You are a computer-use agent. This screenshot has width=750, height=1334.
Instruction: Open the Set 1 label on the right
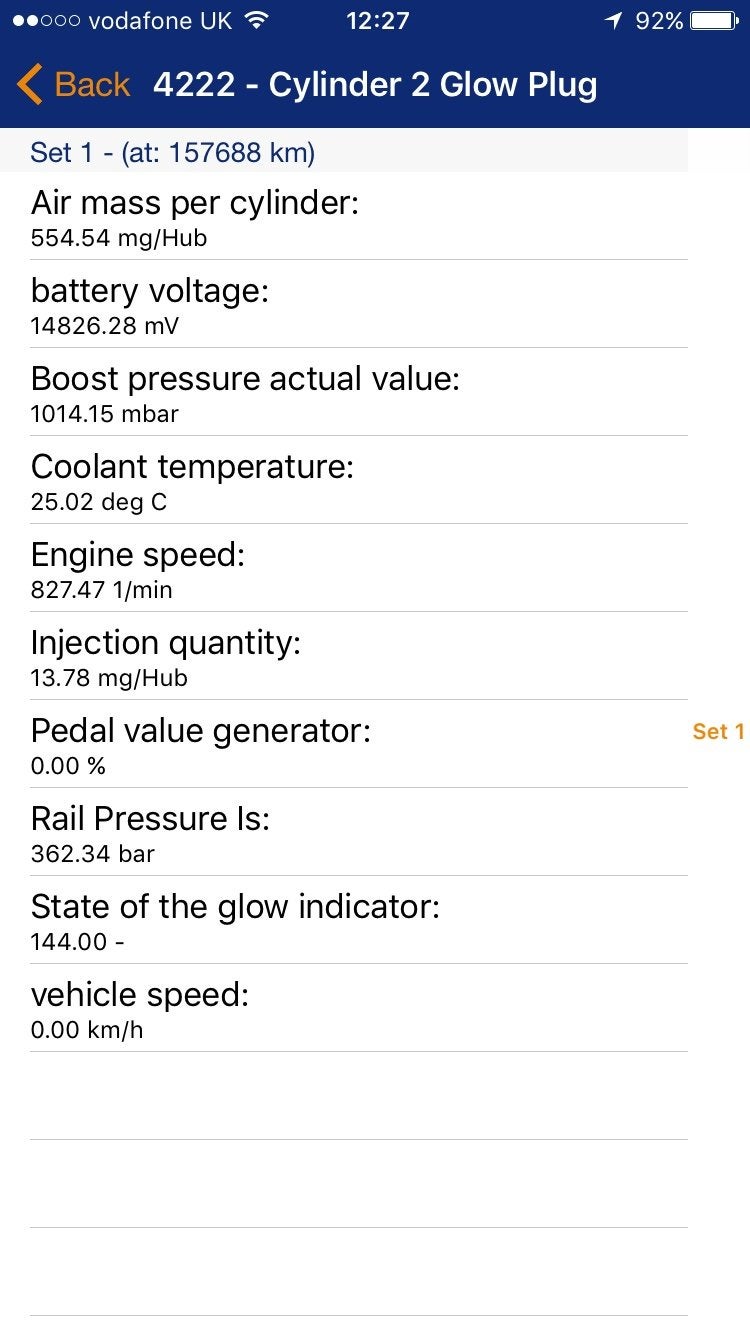(x=719, y=731)
